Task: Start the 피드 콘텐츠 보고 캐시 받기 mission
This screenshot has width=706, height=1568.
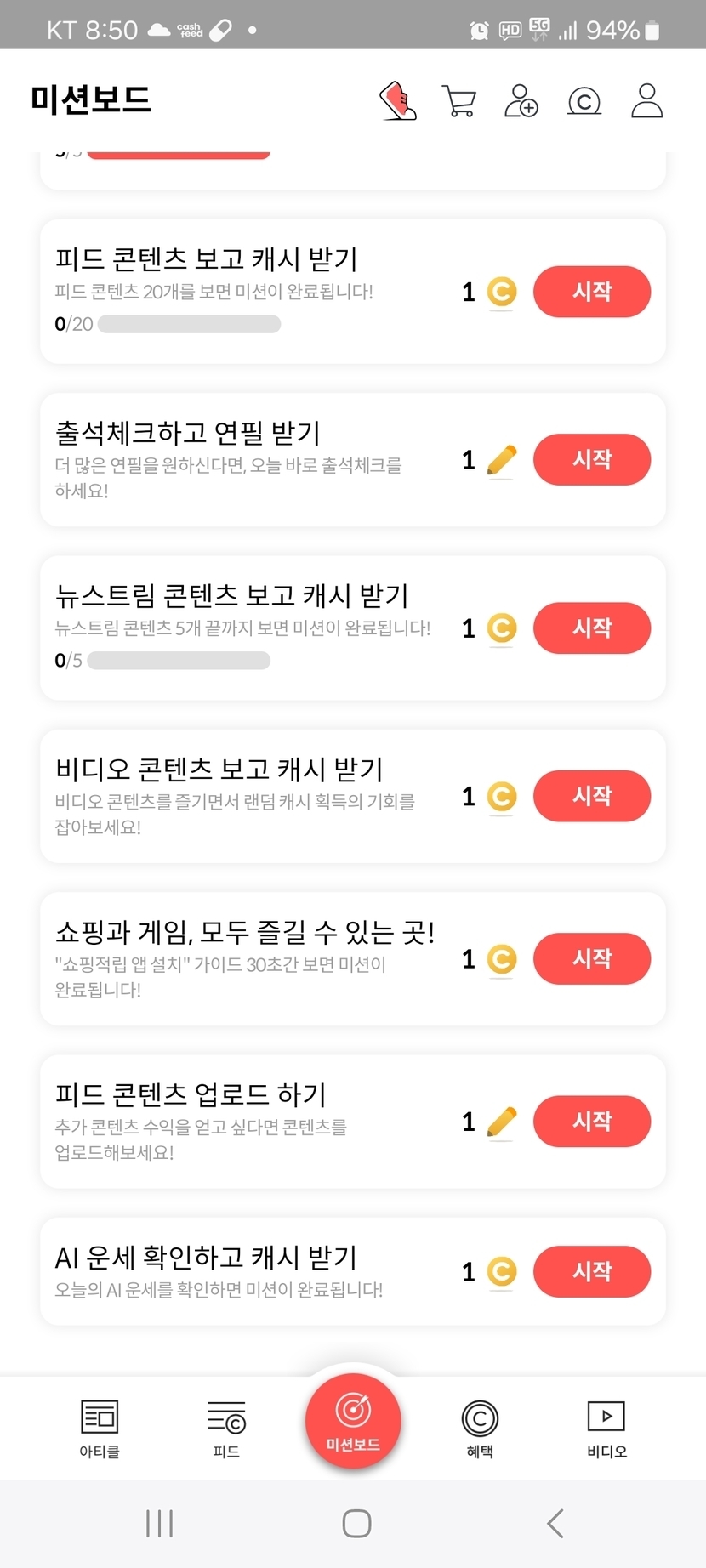Action: 592,292
